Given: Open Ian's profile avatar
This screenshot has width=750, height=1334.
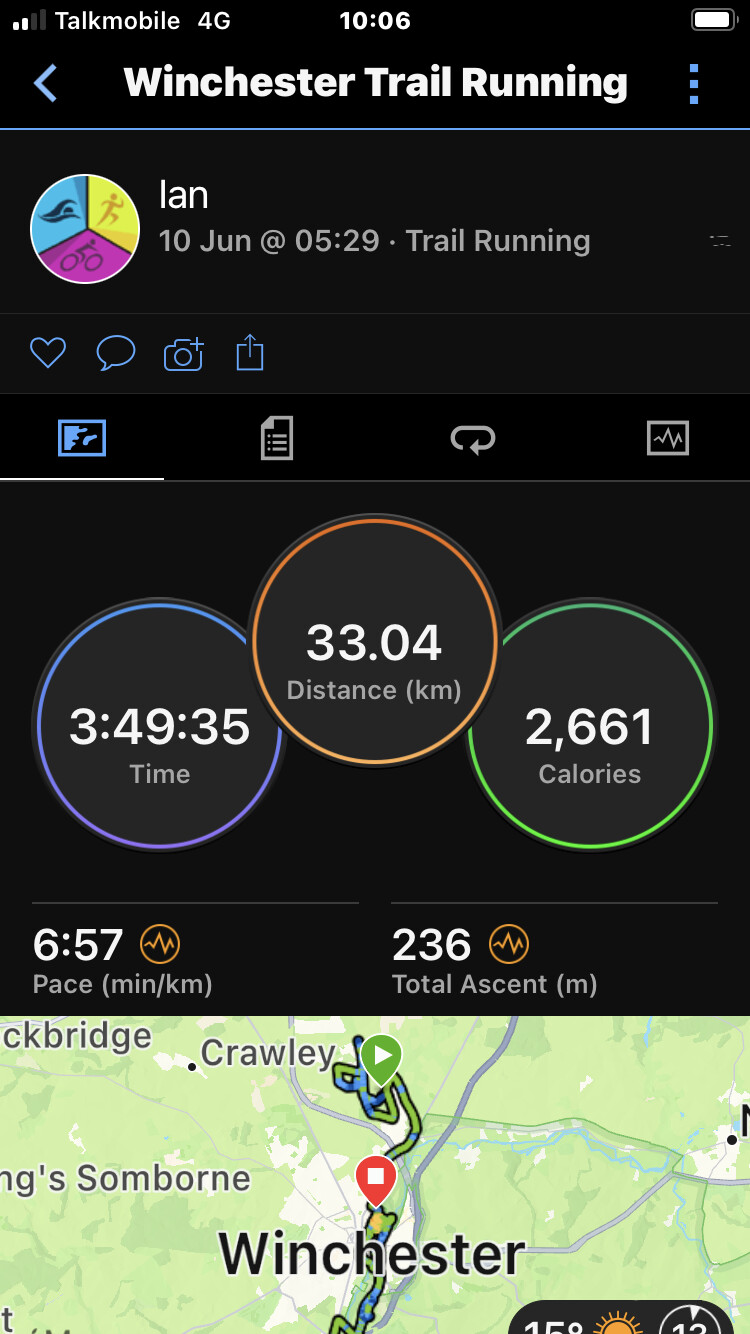Looking at the screenshot, I should [x=85, y=229].
